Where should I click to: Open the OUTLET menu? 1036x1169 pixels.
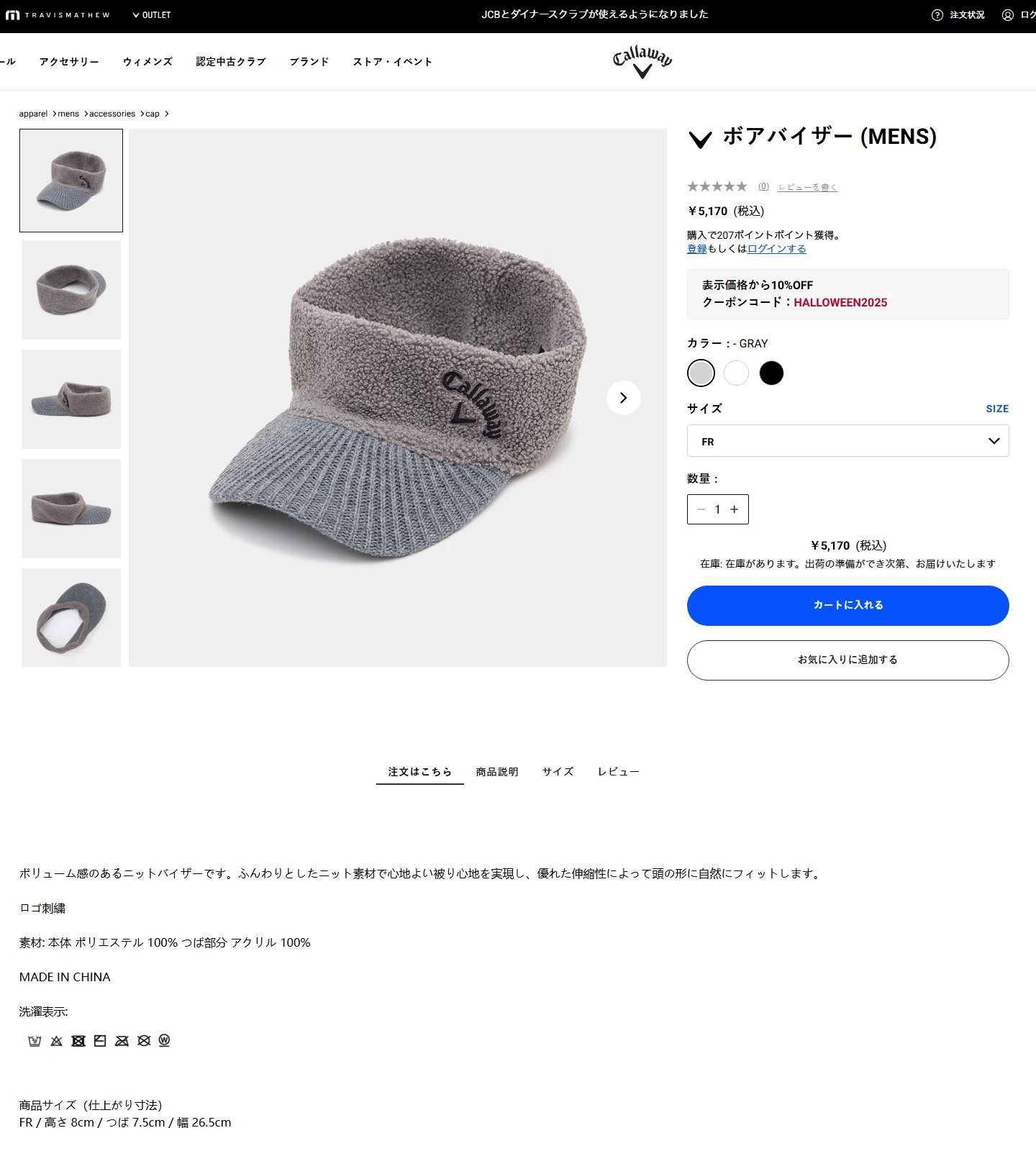152,15
